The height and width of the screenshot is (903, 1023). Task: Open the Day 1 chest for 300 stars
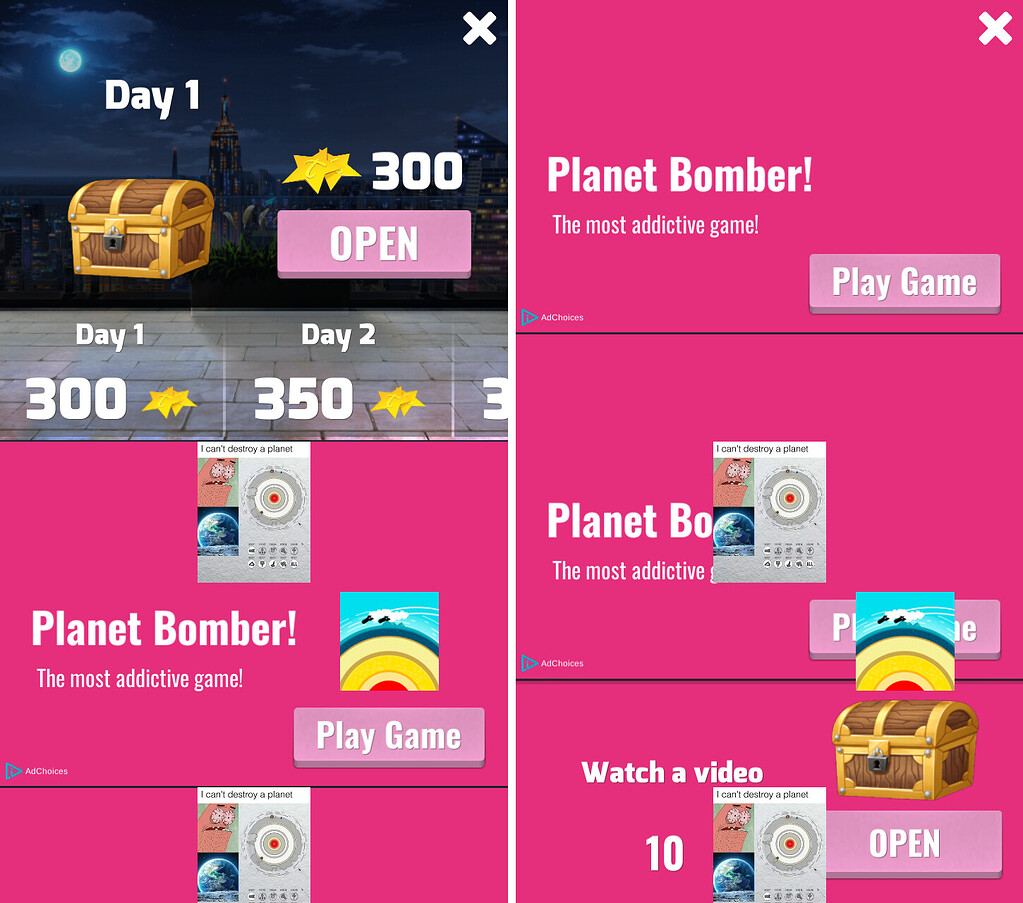point(374,243)
